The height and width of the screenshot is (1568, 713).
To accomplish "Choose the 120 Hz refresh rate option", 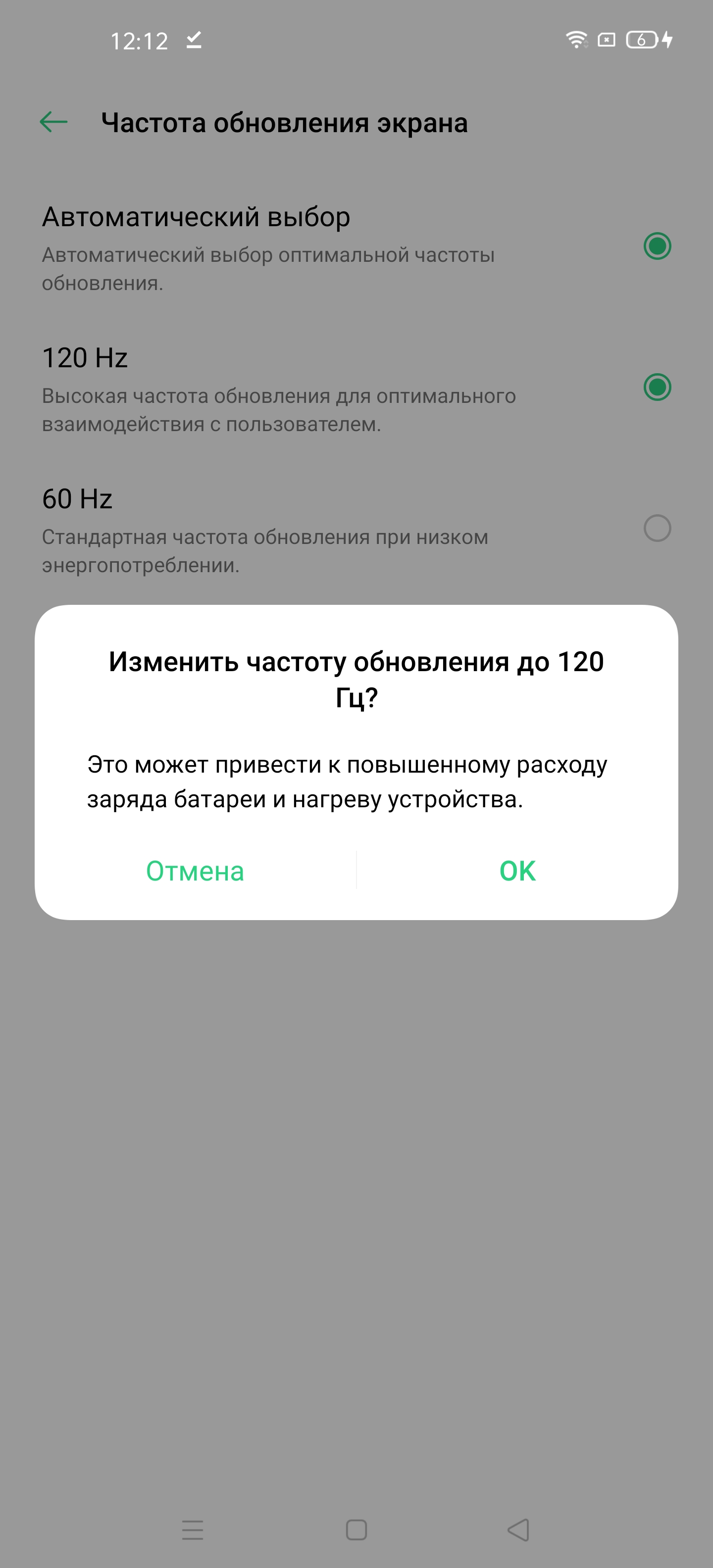I will (657, 387).
